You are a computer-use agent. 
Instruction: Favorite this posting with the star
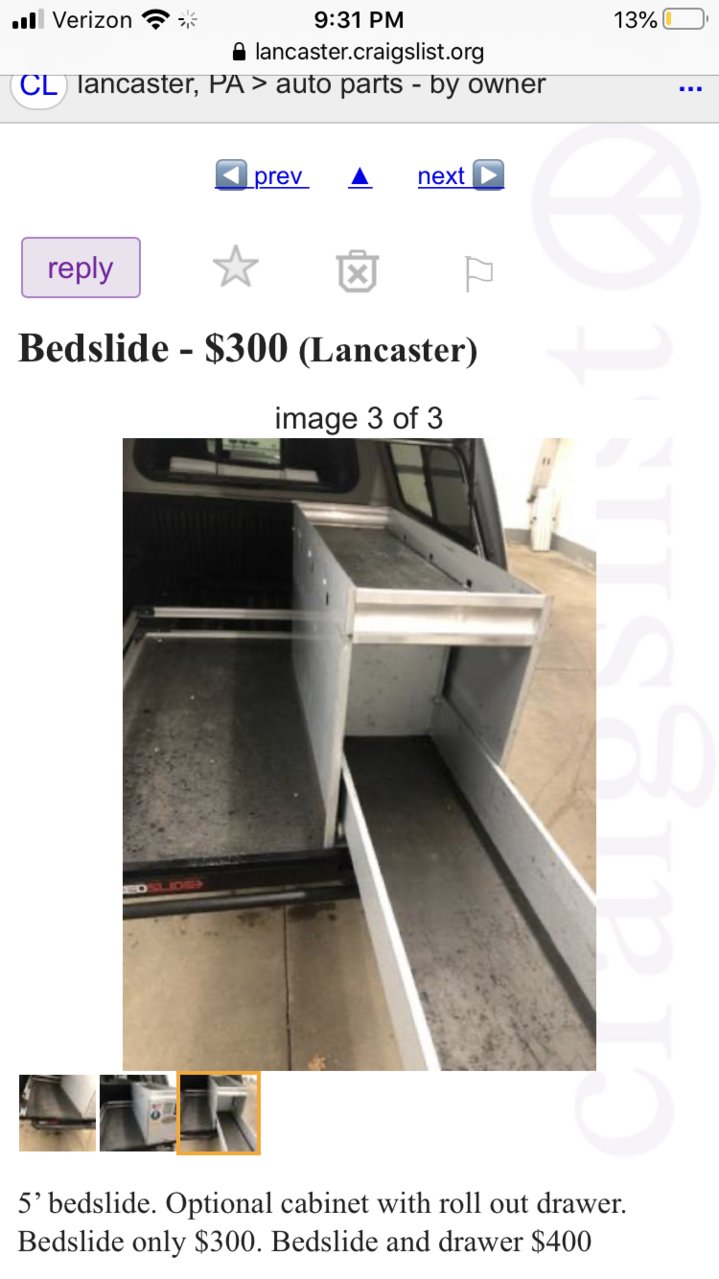click(x=236, y=268)
